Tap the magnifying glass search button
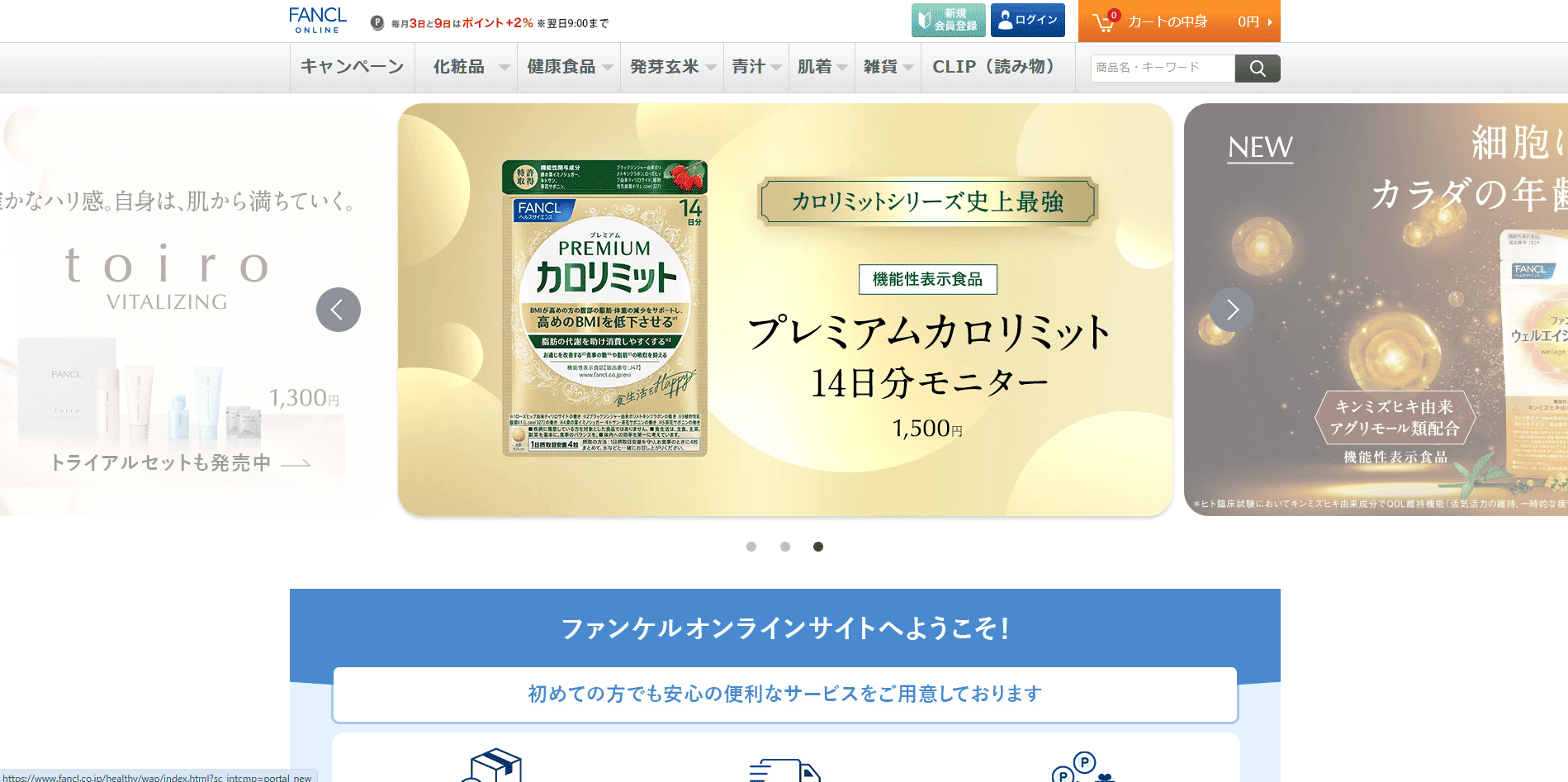The height and width of the screenshot is (782, 1568). coord(1257,69)
